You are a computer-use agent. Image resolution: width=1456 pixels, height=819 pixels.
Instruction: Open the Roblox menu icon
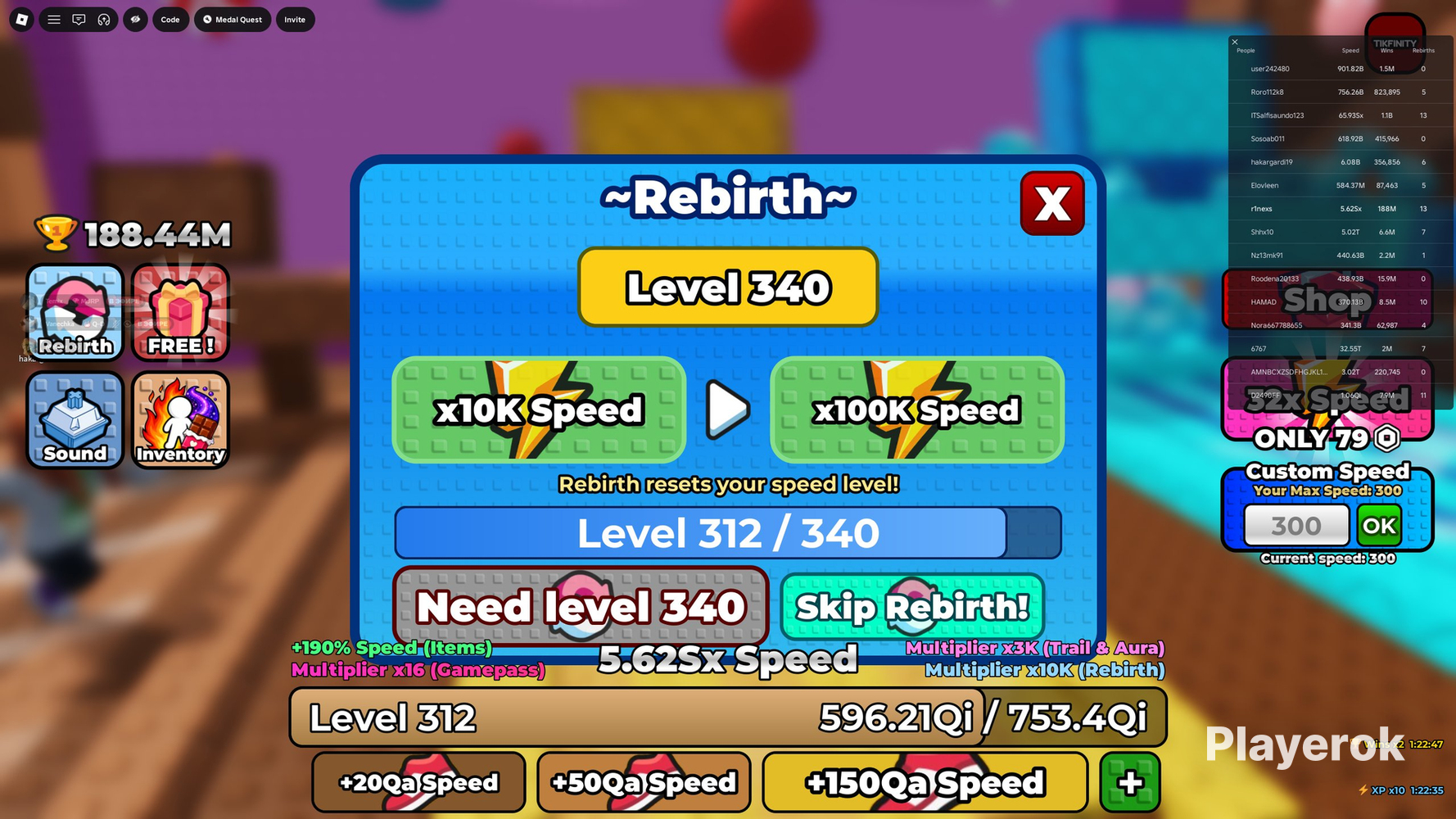pos(22,20)
